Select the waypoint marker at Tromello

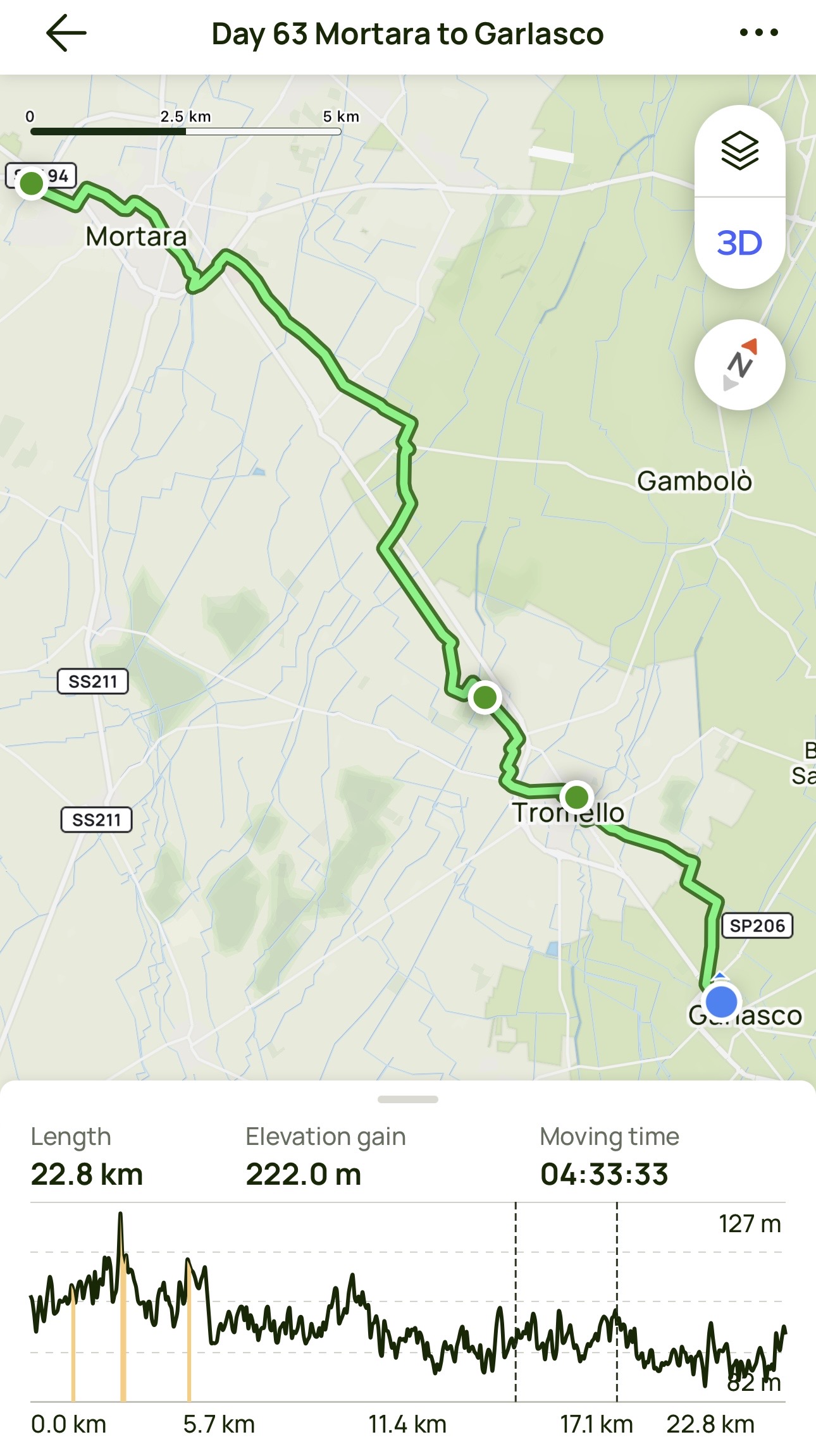point(576,796)
